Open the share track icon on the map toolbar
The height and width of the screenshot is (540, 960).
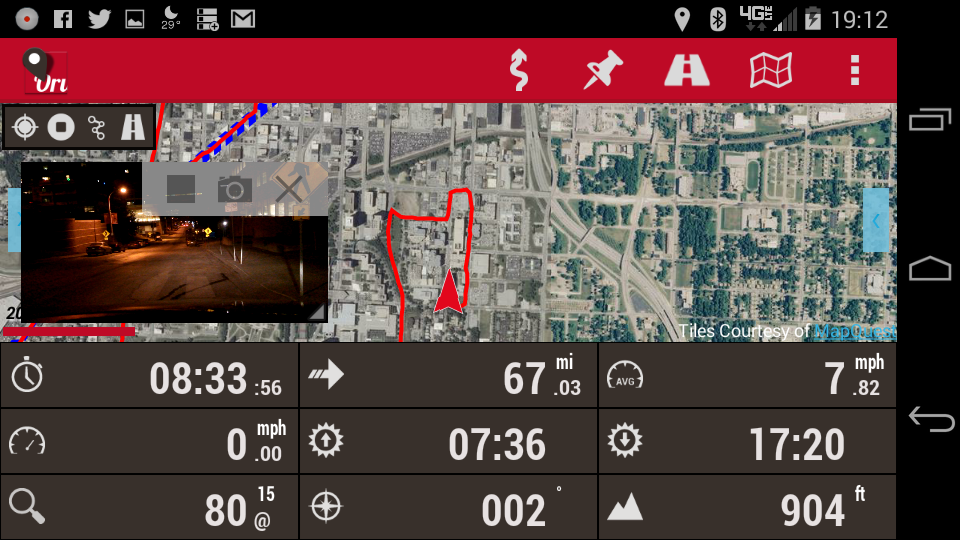pyautogui.click(x=97, y=127)
